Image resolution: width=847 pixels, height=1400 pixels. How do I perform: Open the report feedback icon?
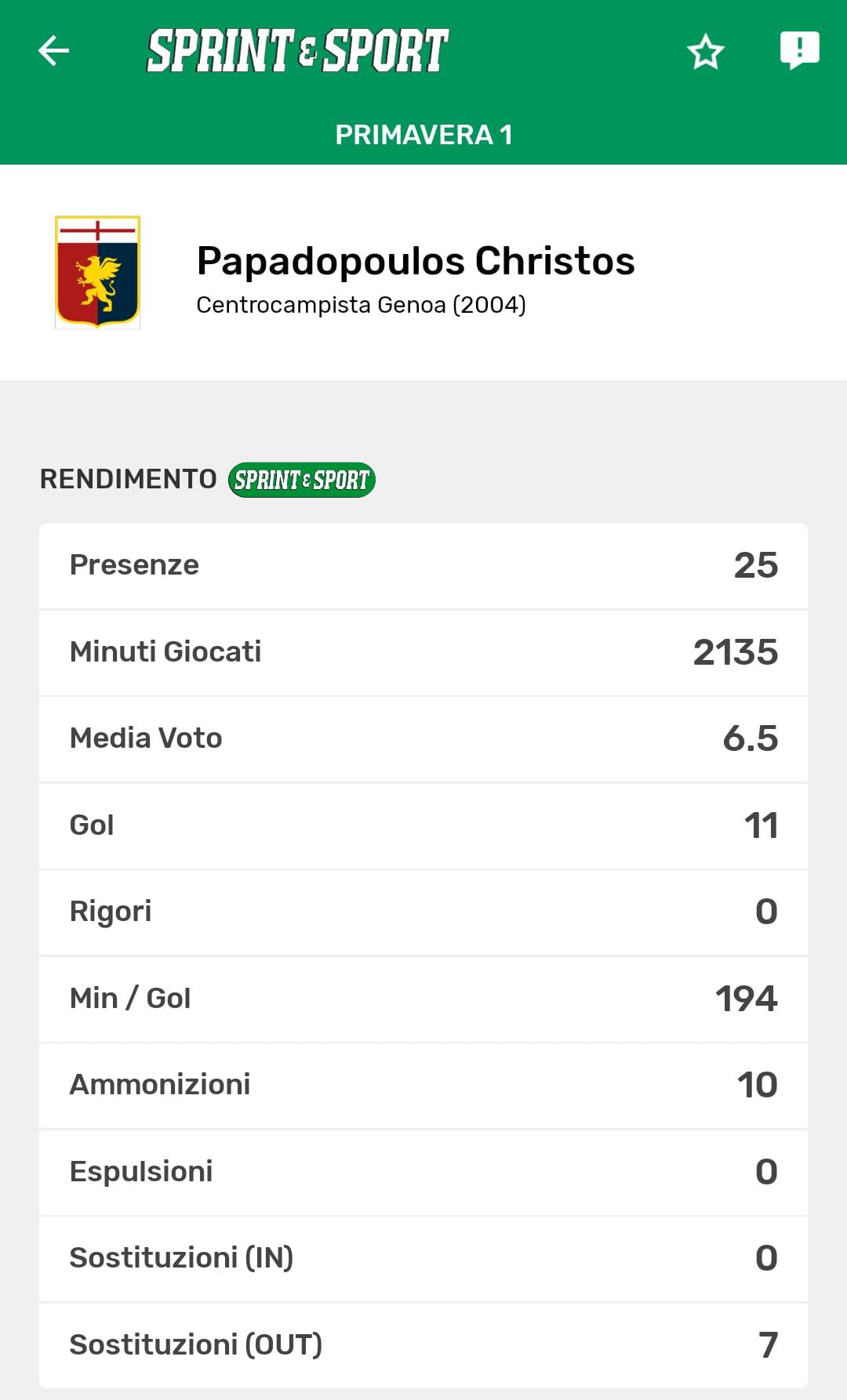(799, 52)
